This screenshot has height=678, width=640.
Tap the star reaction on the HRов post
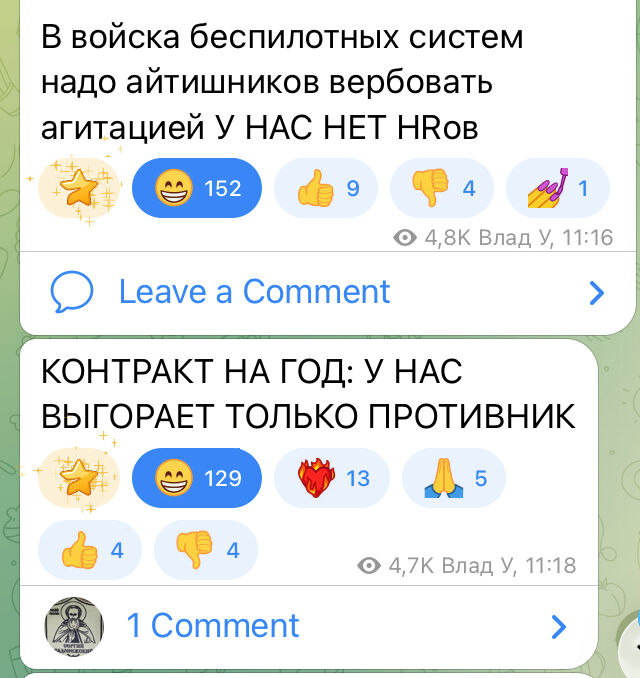point(78,187)
